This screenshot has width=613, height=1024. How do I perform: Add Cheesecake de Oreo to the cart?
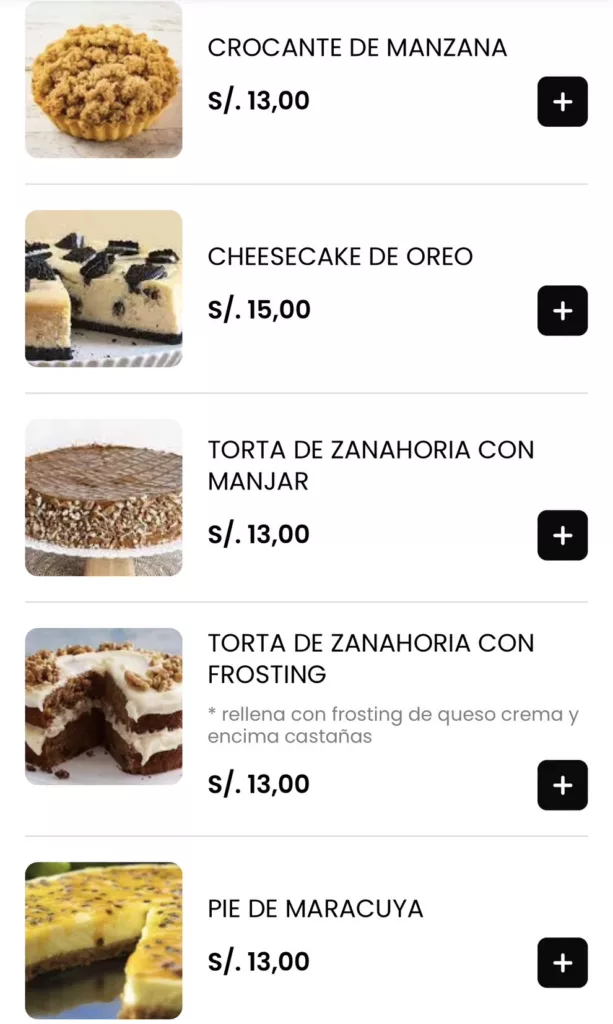(562, 311)
